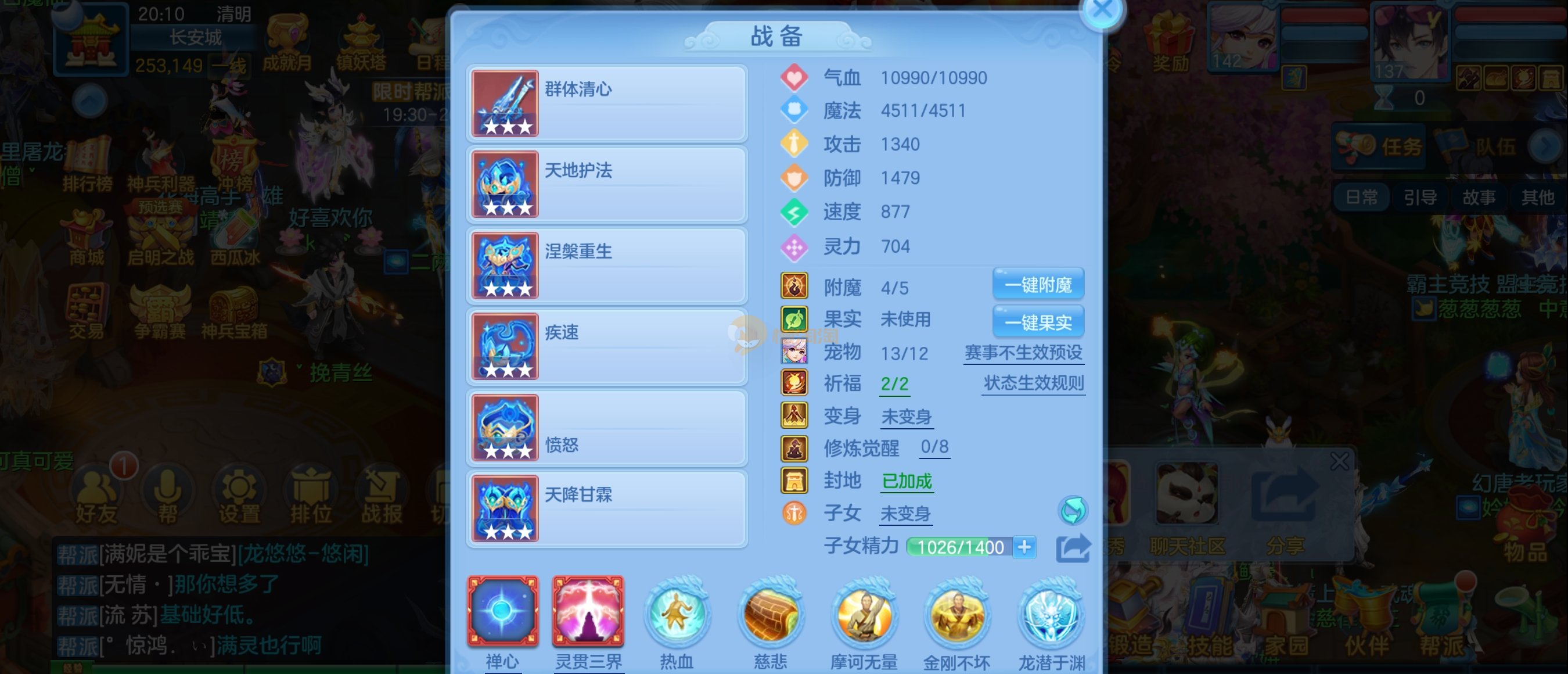
Task: Select the 禅心 skill icon
Action: [503, 612]
